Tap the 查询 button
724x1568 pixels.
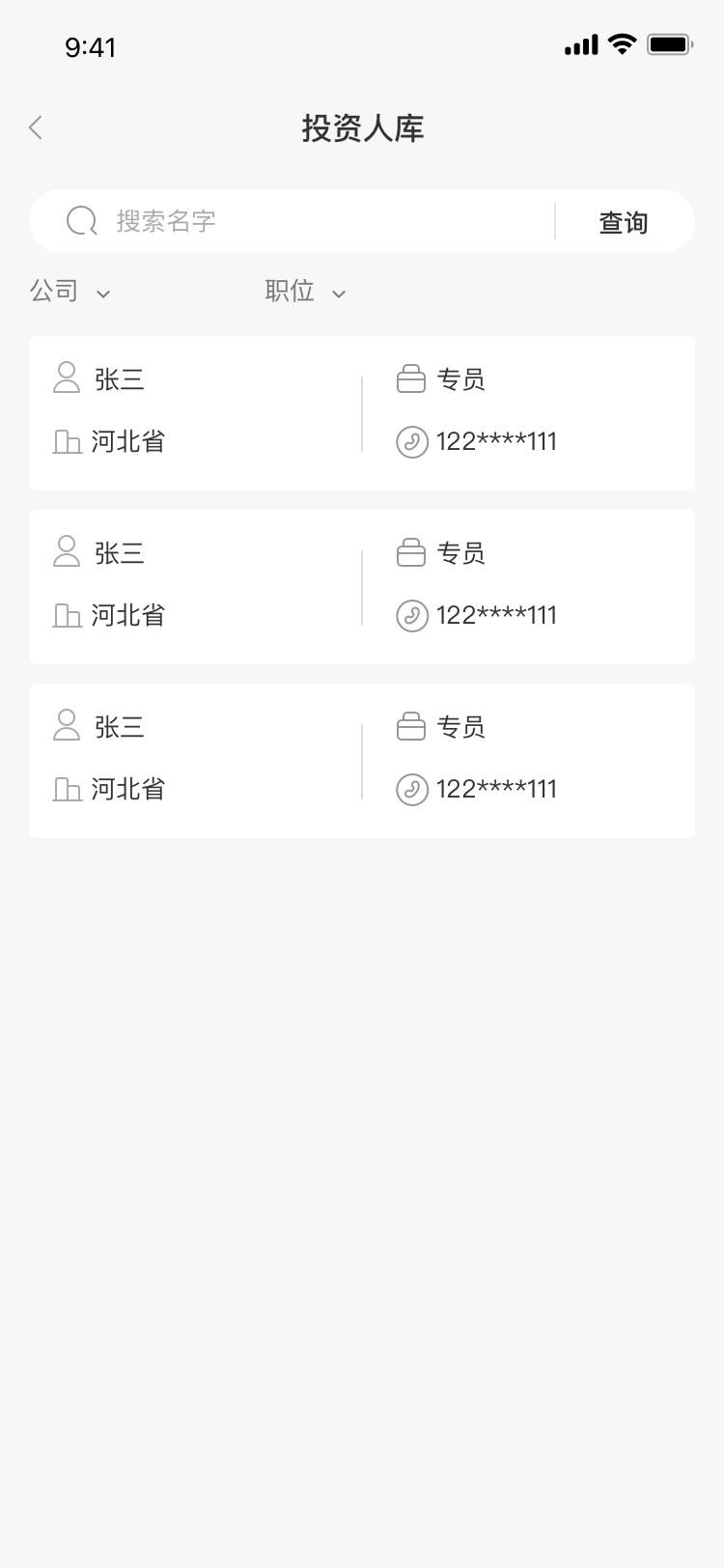pos(623,222)
